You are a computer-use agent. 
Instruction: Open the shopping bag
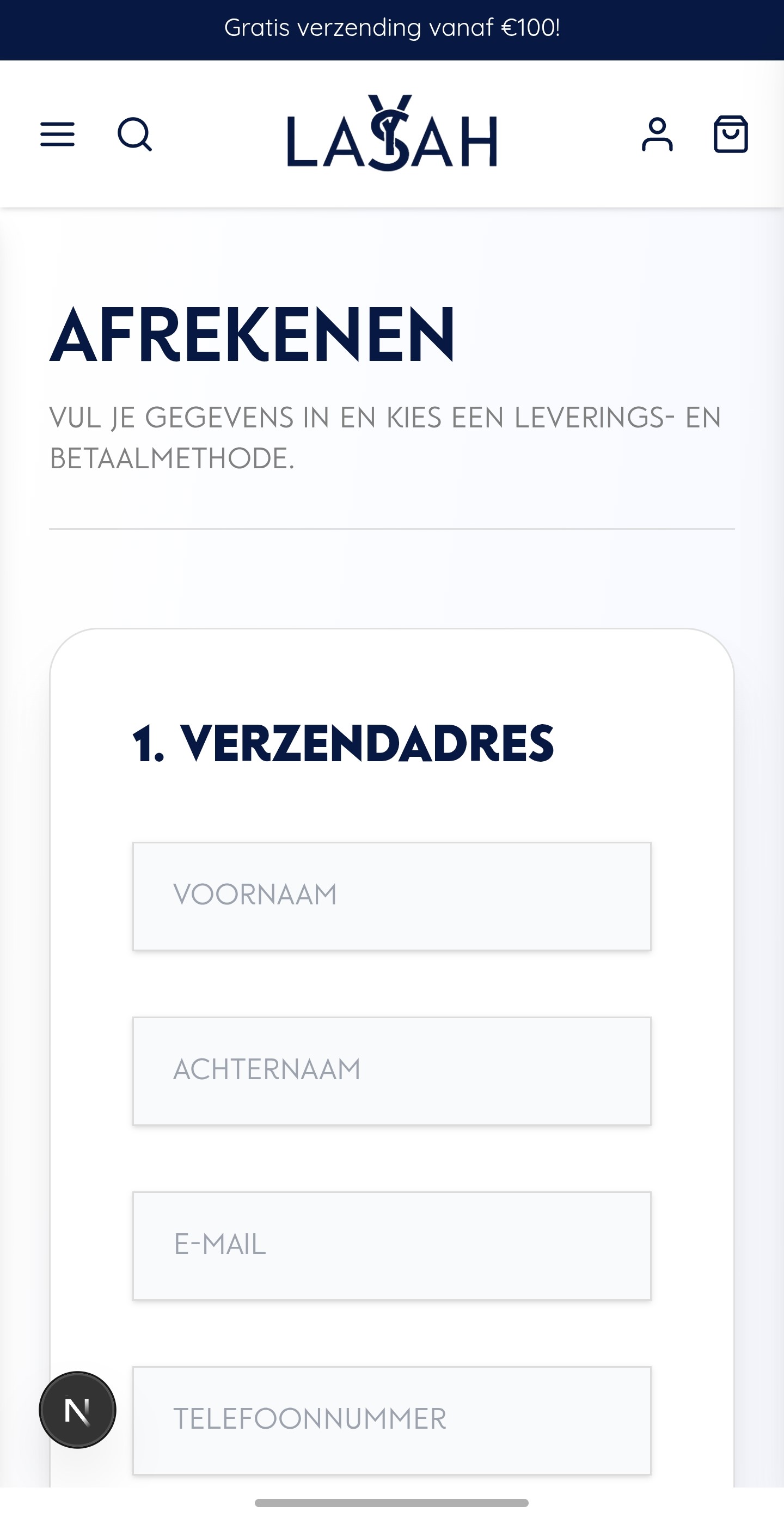[731, 134]
